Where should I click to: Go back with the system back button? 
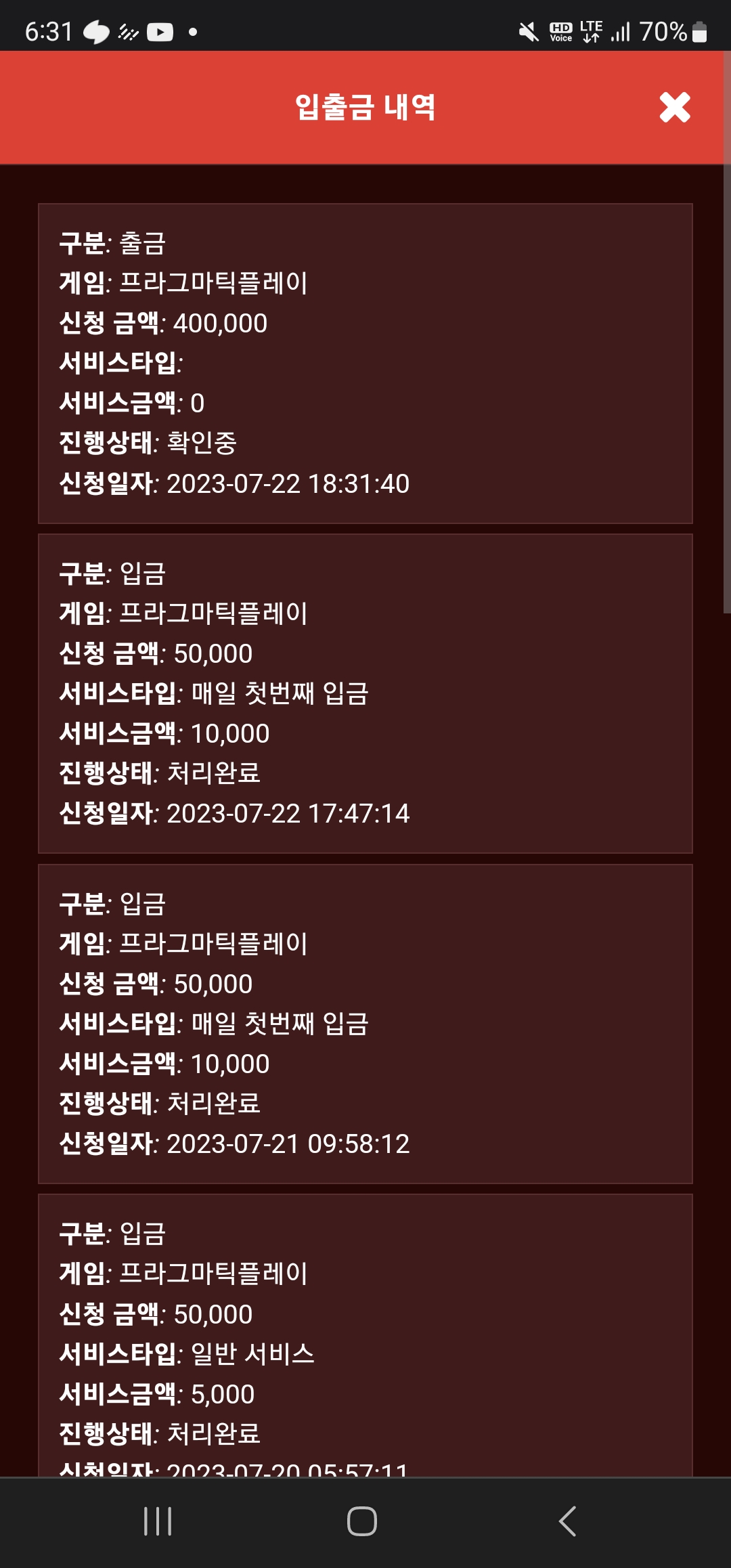click(567, 1521)
